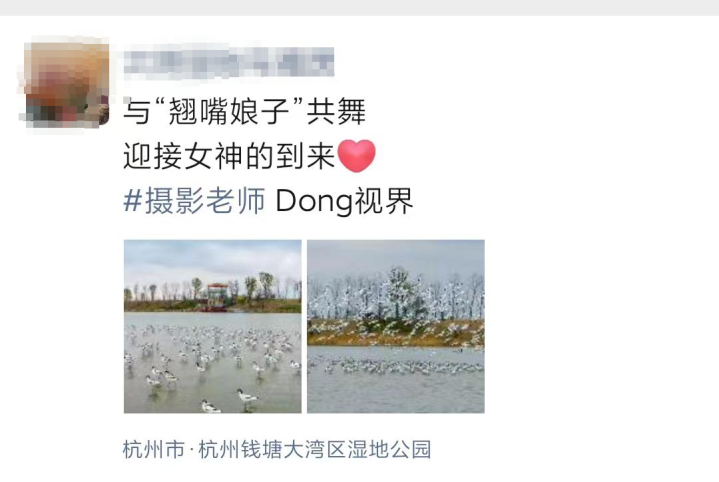Open the #摄影老师 hashtag
719x482 pixels.
[194, 201]
